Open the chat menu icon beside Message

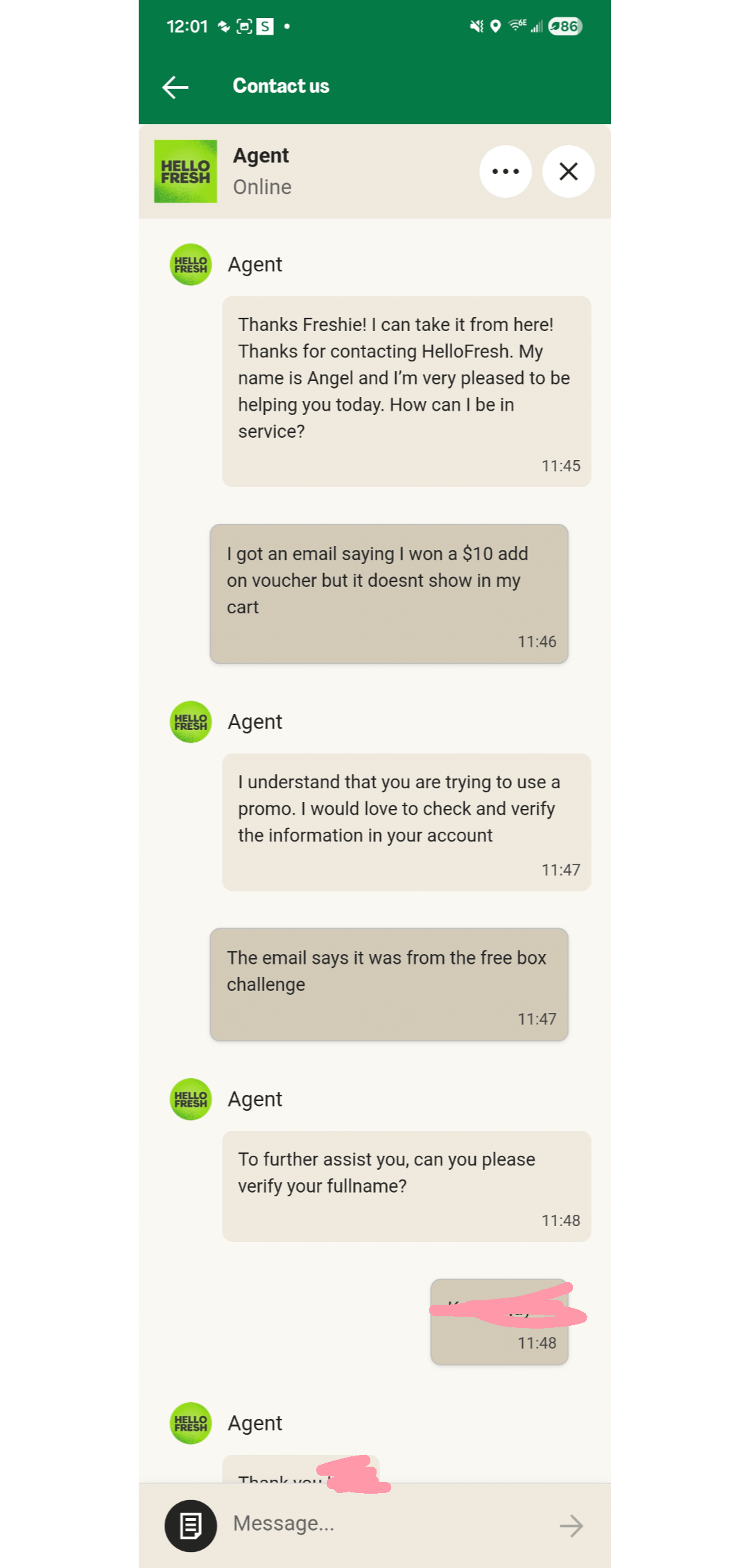pyautogui.click(x=191, y=1526)
